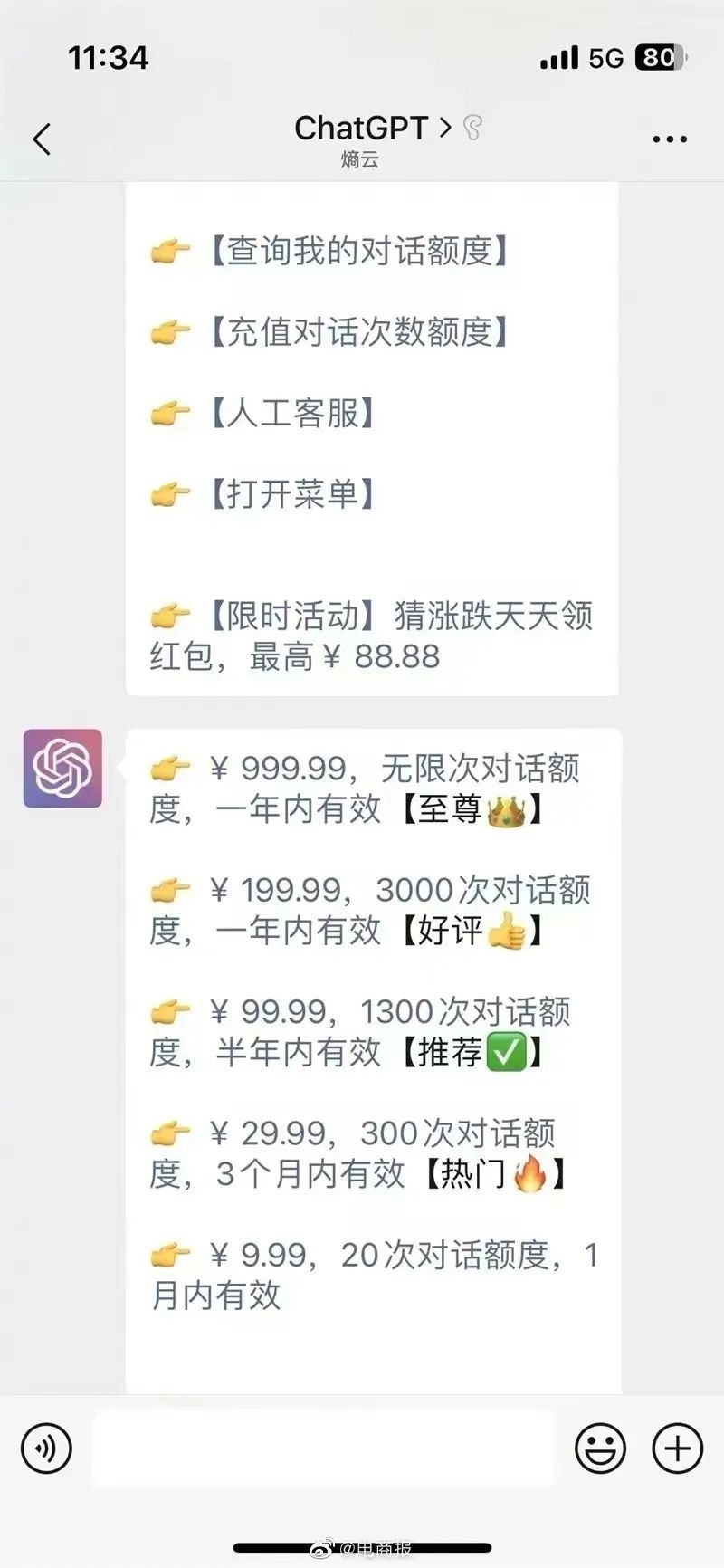Open the ChatGPT account avatar
Screen dimensions: 724x1568
[62, 768]
